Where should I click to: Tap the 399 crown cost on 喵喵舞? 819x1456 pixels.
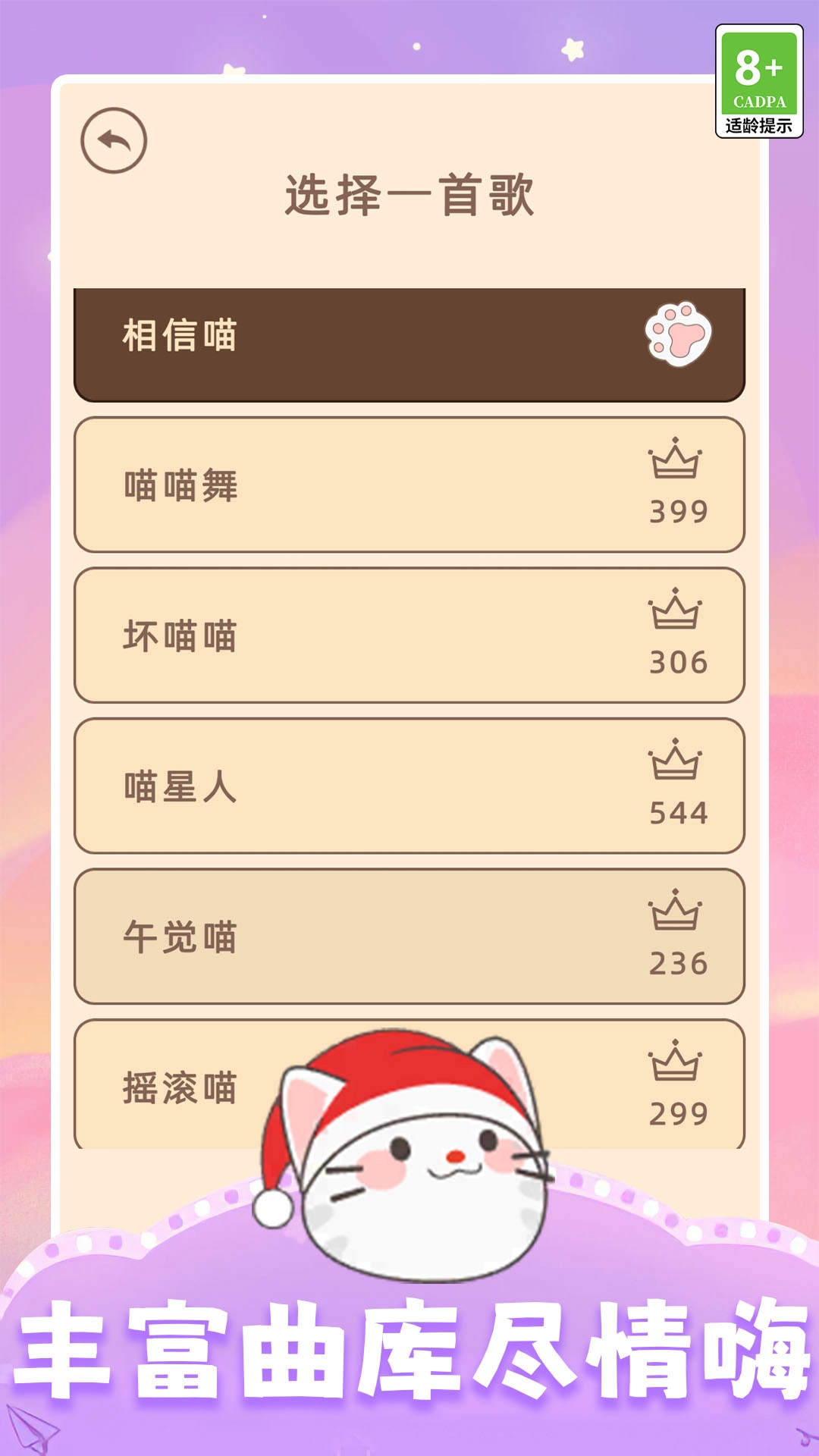tap(677, 512)
